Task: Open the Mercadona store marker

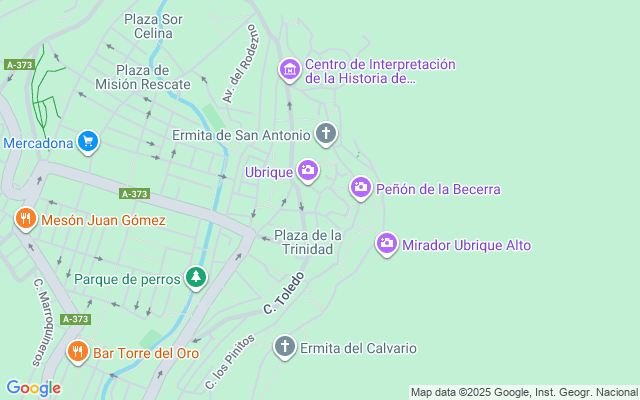Action: (88, 143)
